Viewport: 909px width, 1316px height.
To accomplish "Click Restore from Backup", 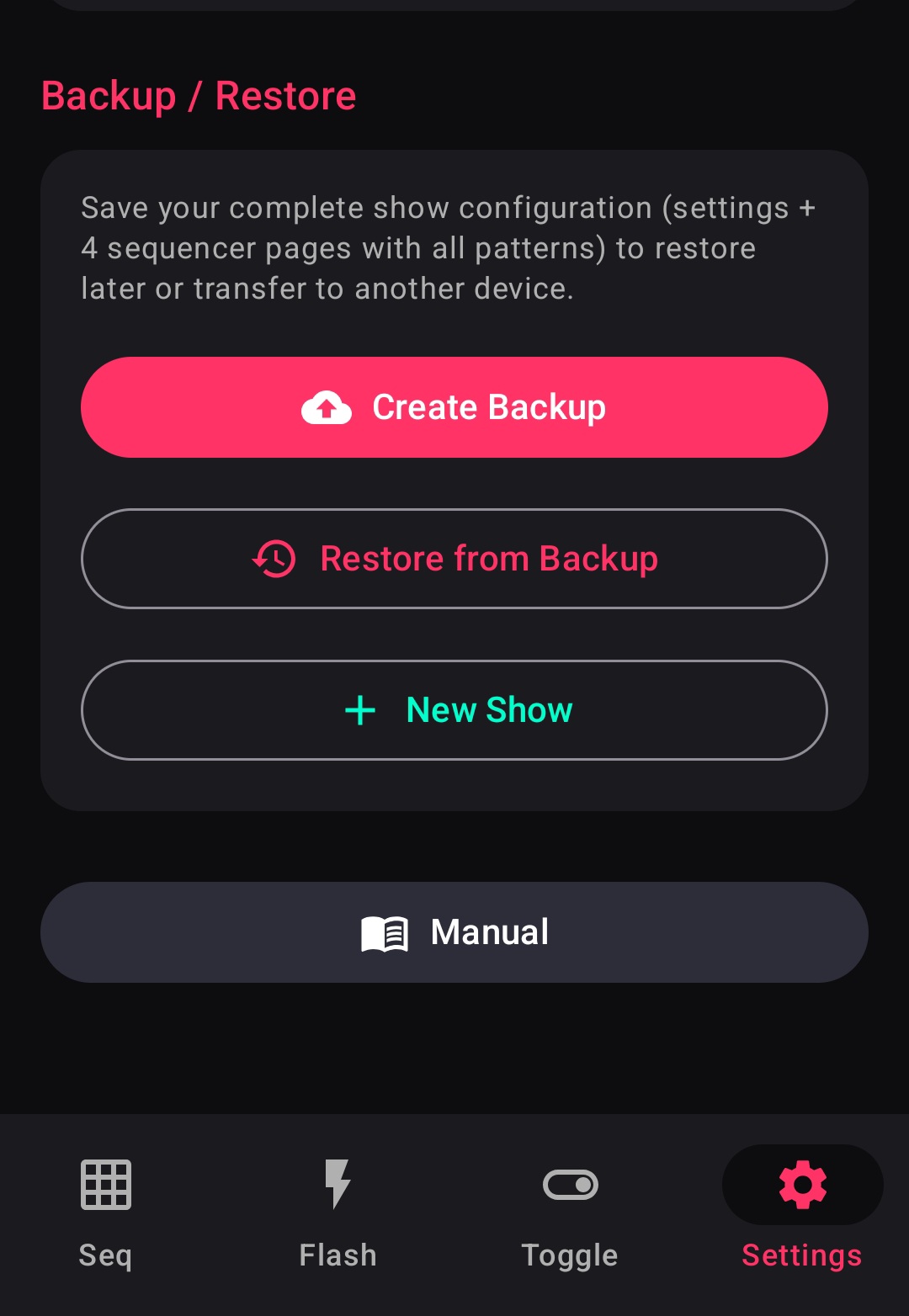I will point(454,558).
